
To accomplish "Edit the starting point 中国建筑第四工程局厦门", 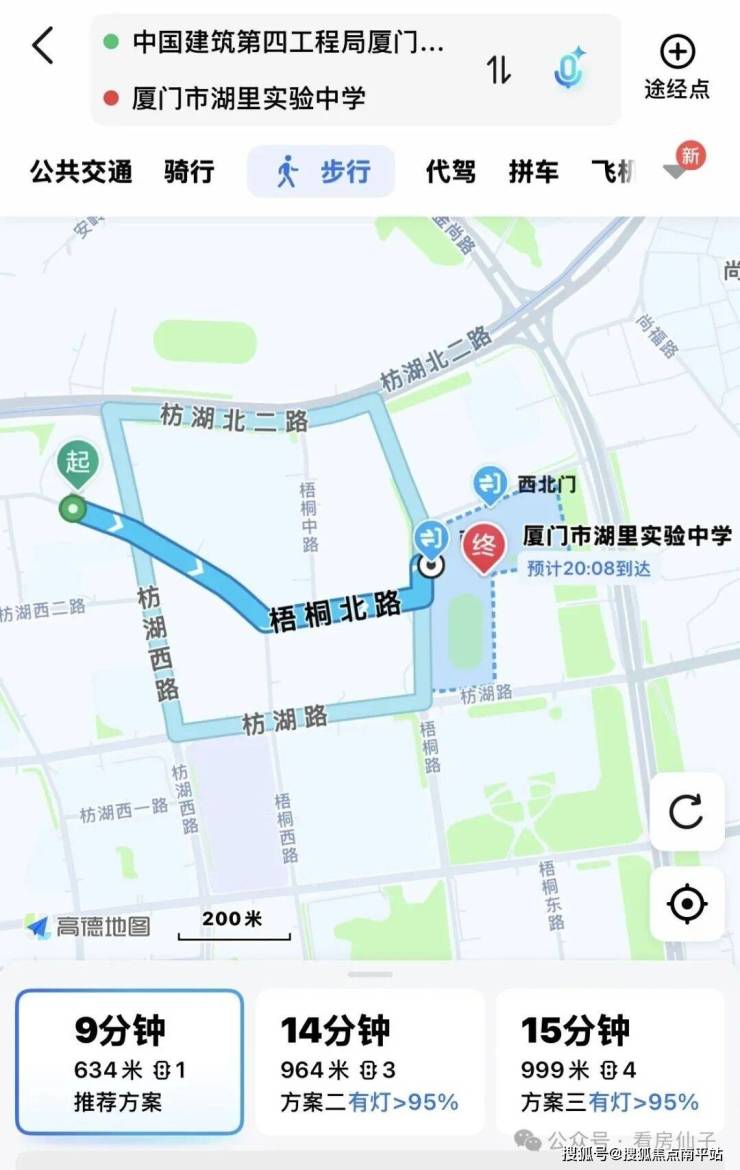I will click(x=287, y=42).
